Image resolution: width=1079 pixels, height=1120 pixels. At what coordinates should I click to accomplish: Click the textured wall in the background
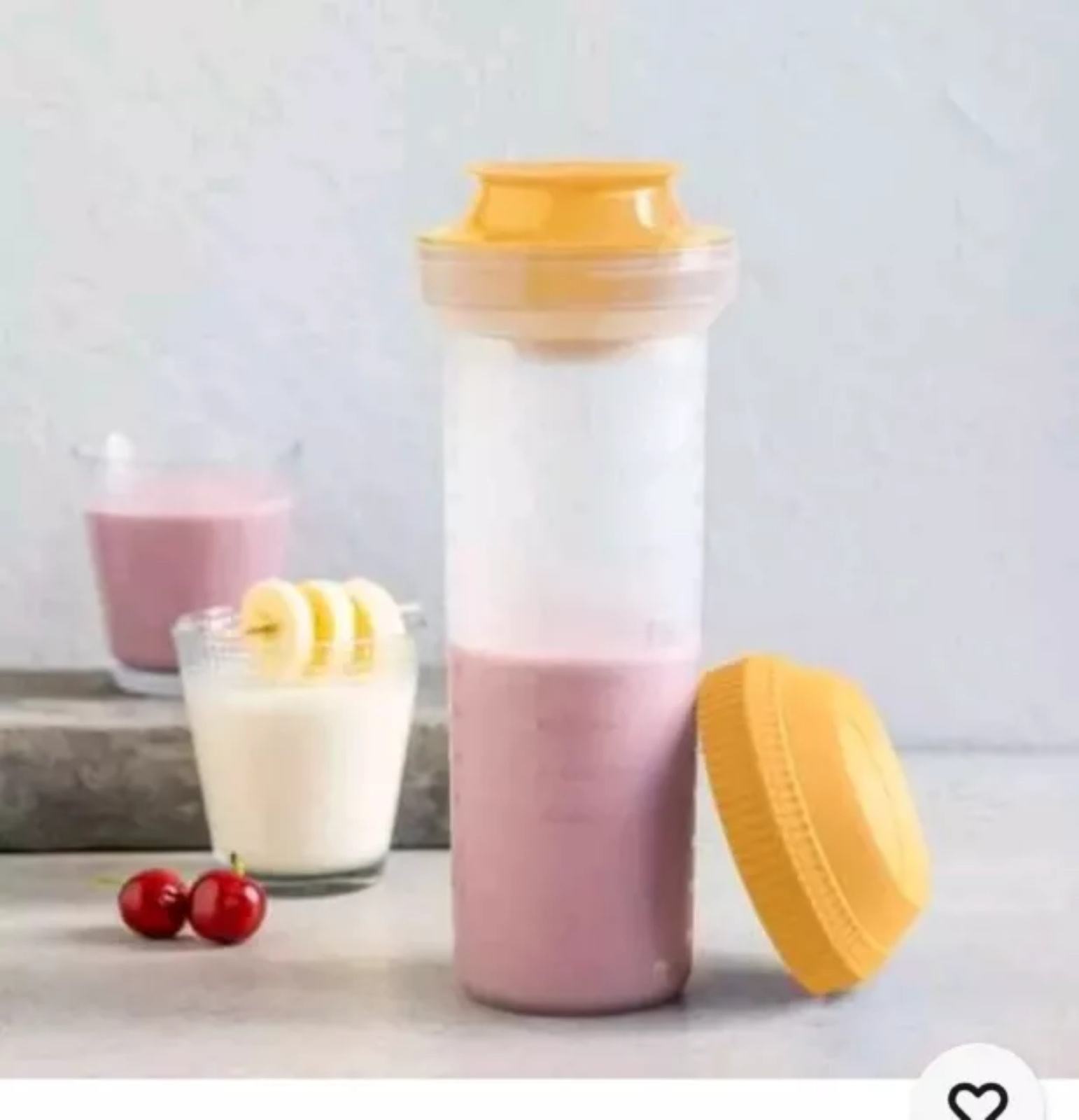pos(910,210)
